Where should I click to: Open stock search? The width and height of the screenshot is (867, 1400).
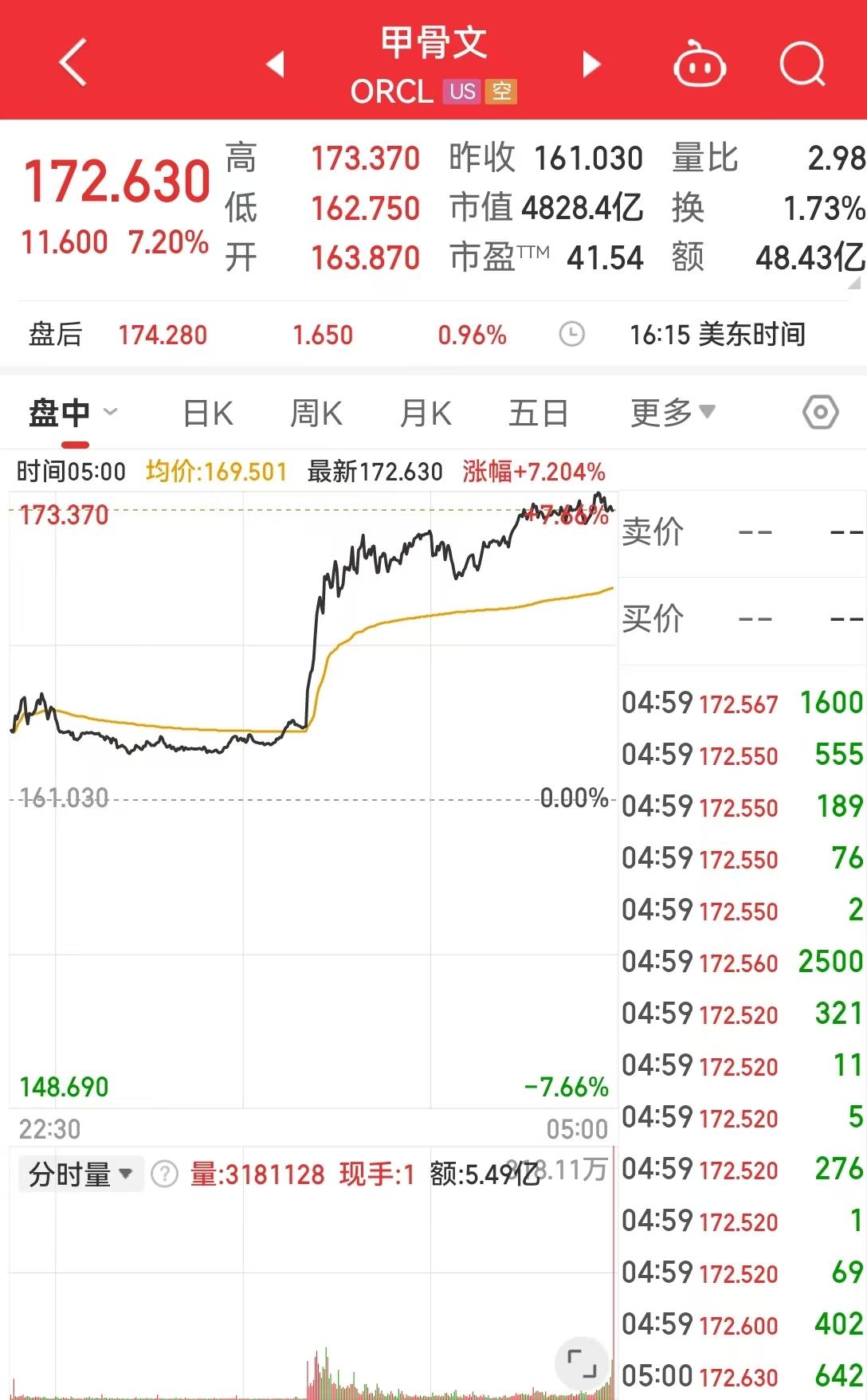coord(802,64)
